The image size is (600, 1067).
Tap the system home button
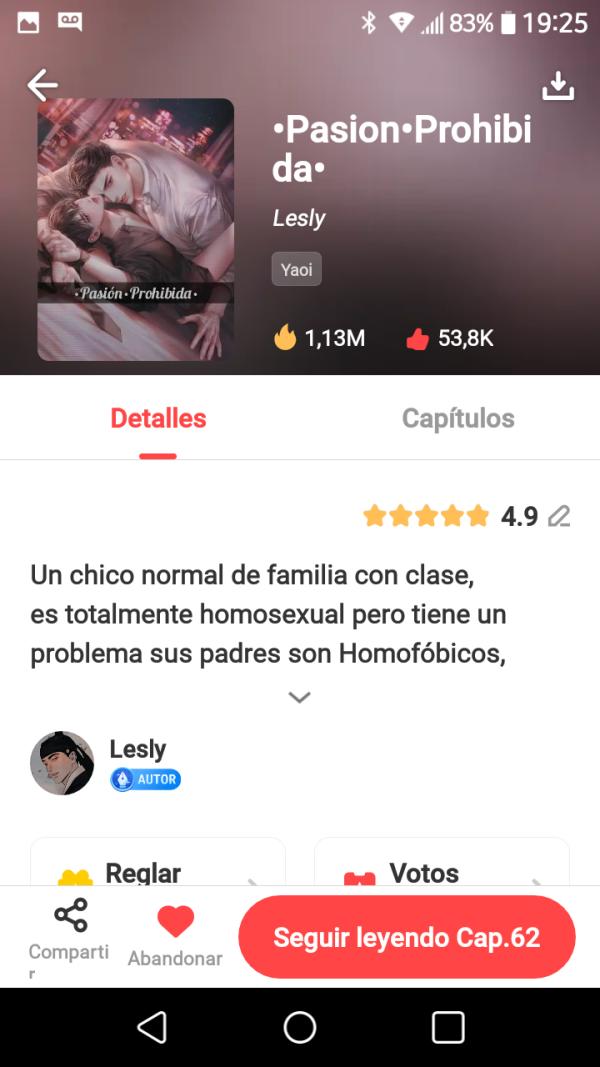[x=299, y=1027]
